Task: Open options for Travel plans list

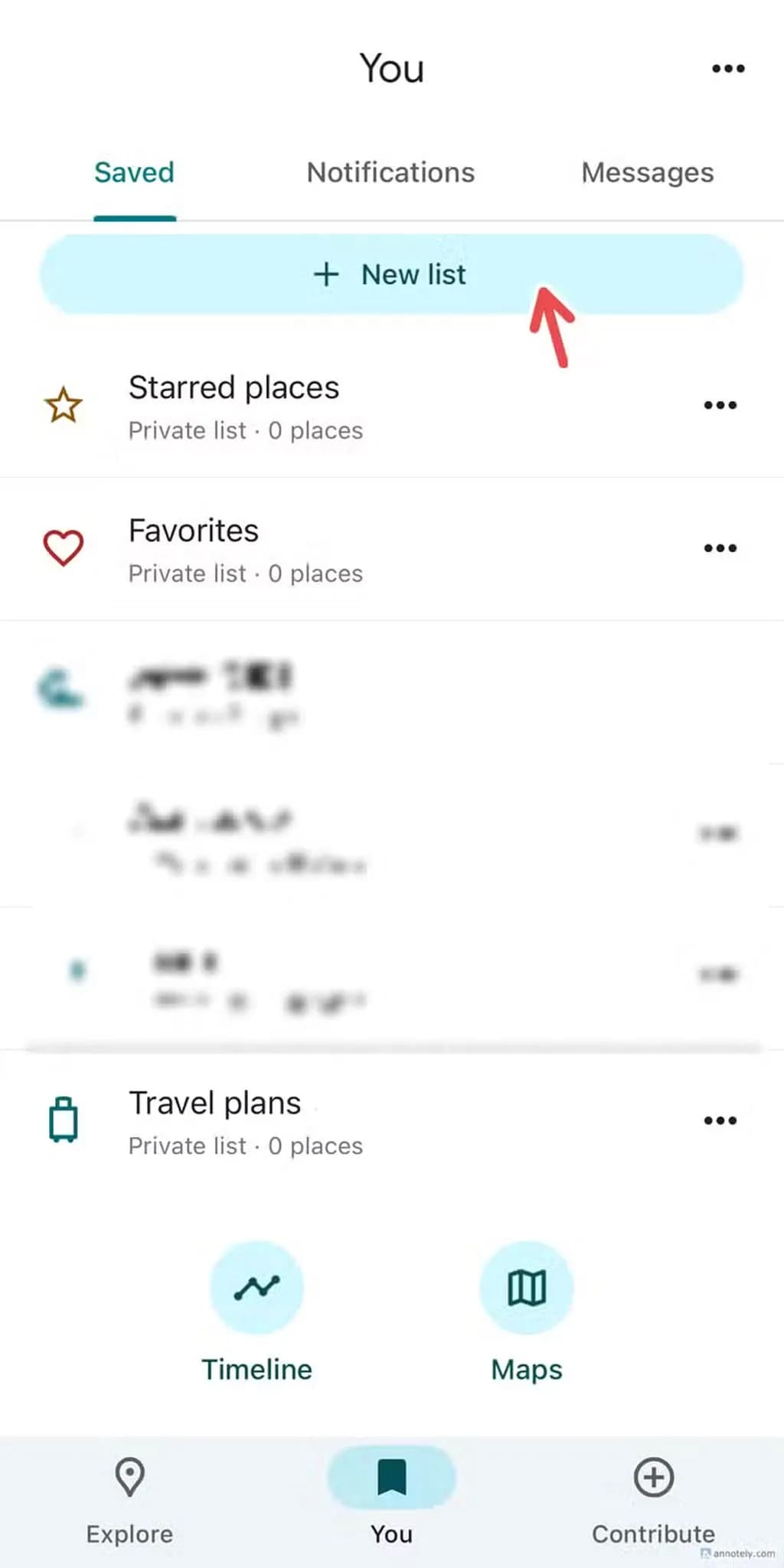Action: 720,1119
